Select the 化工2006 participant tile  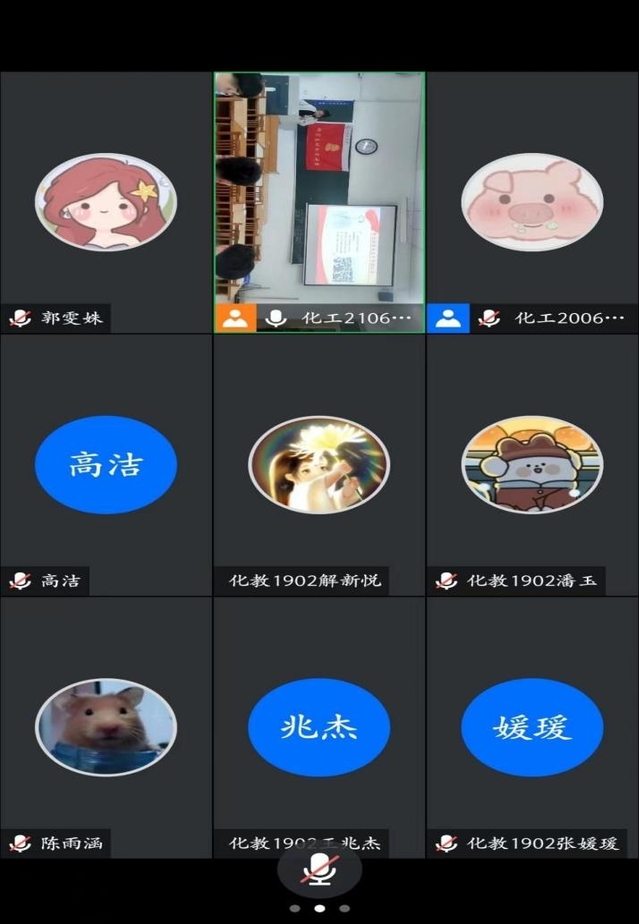click(x=532, y=202)
